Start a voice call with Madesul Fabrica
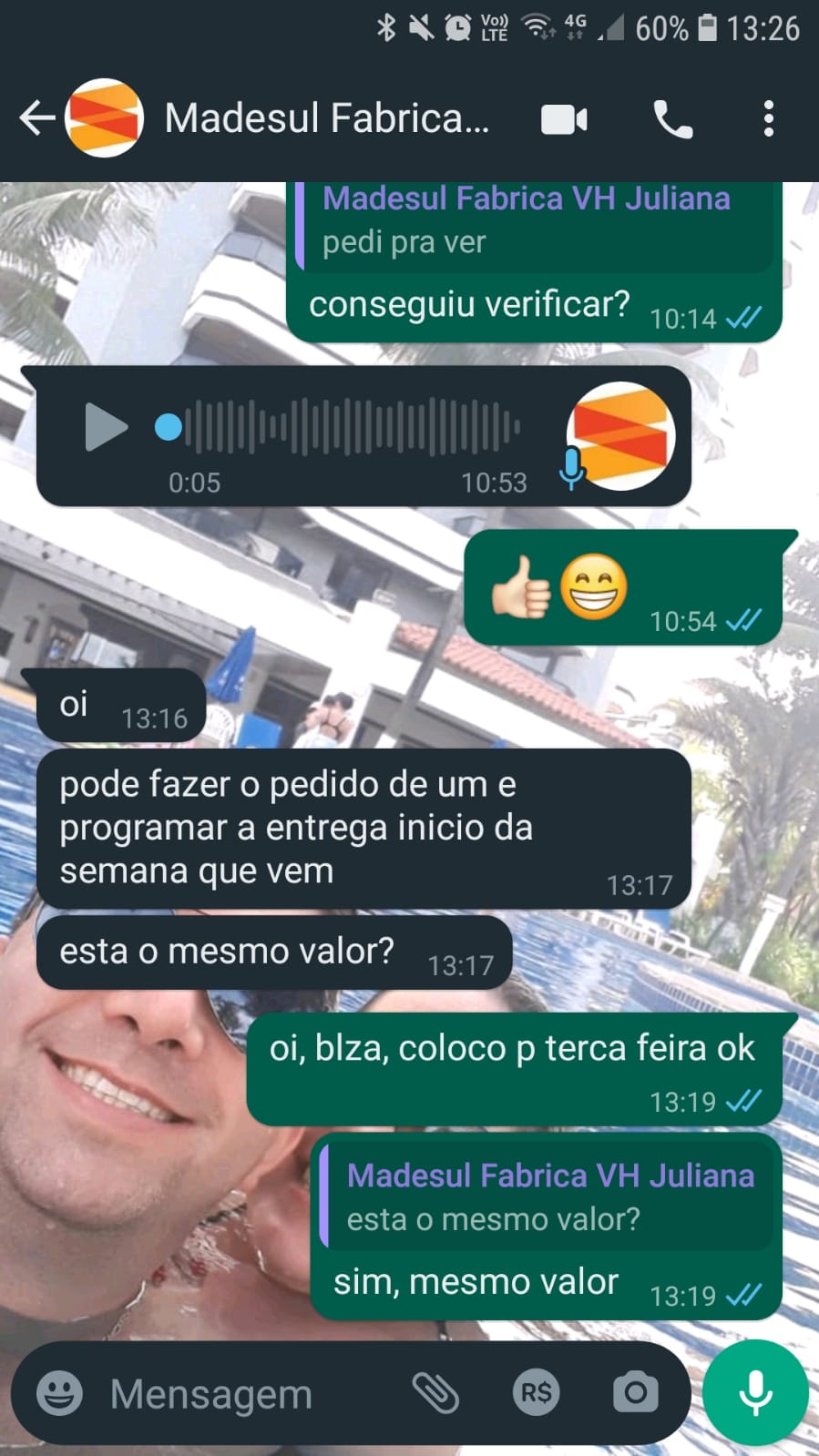Screen dimensions: 819x1456 point(673,119)
